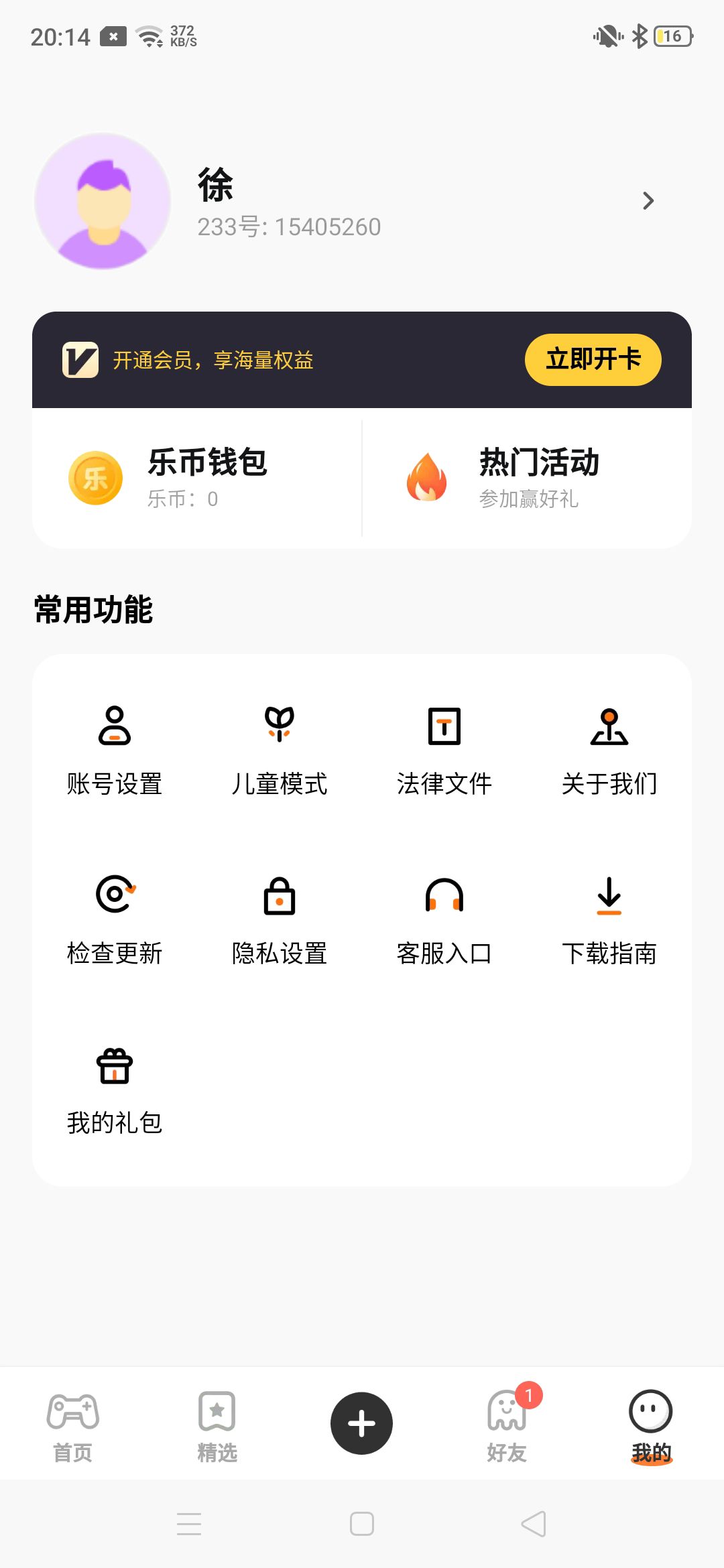Open 隐私设置 privacy settings
724x1568 pixels.
click(x=280, y=920)
